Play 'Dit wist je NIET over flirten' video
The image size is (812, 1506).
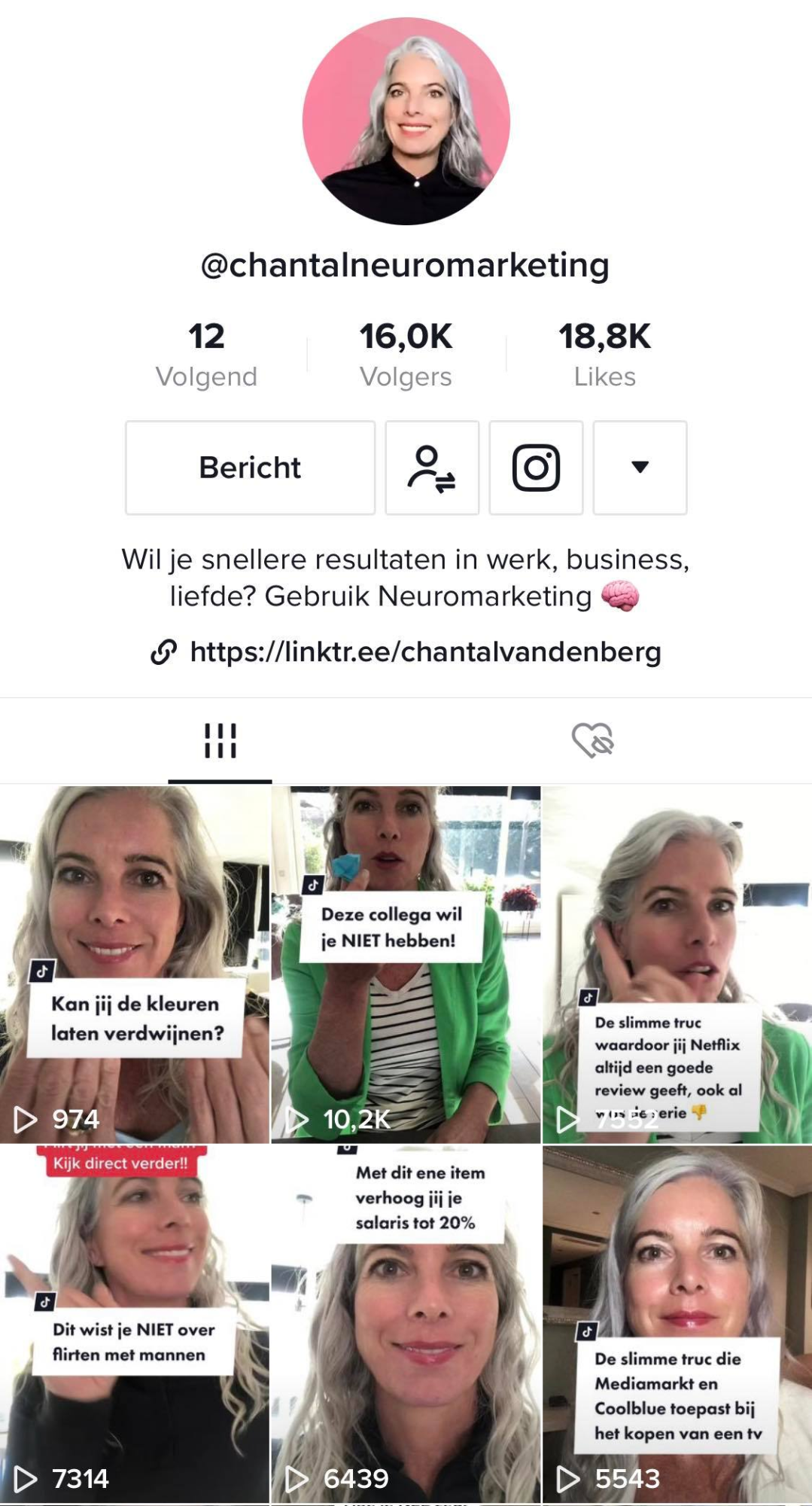[135, 1324]
